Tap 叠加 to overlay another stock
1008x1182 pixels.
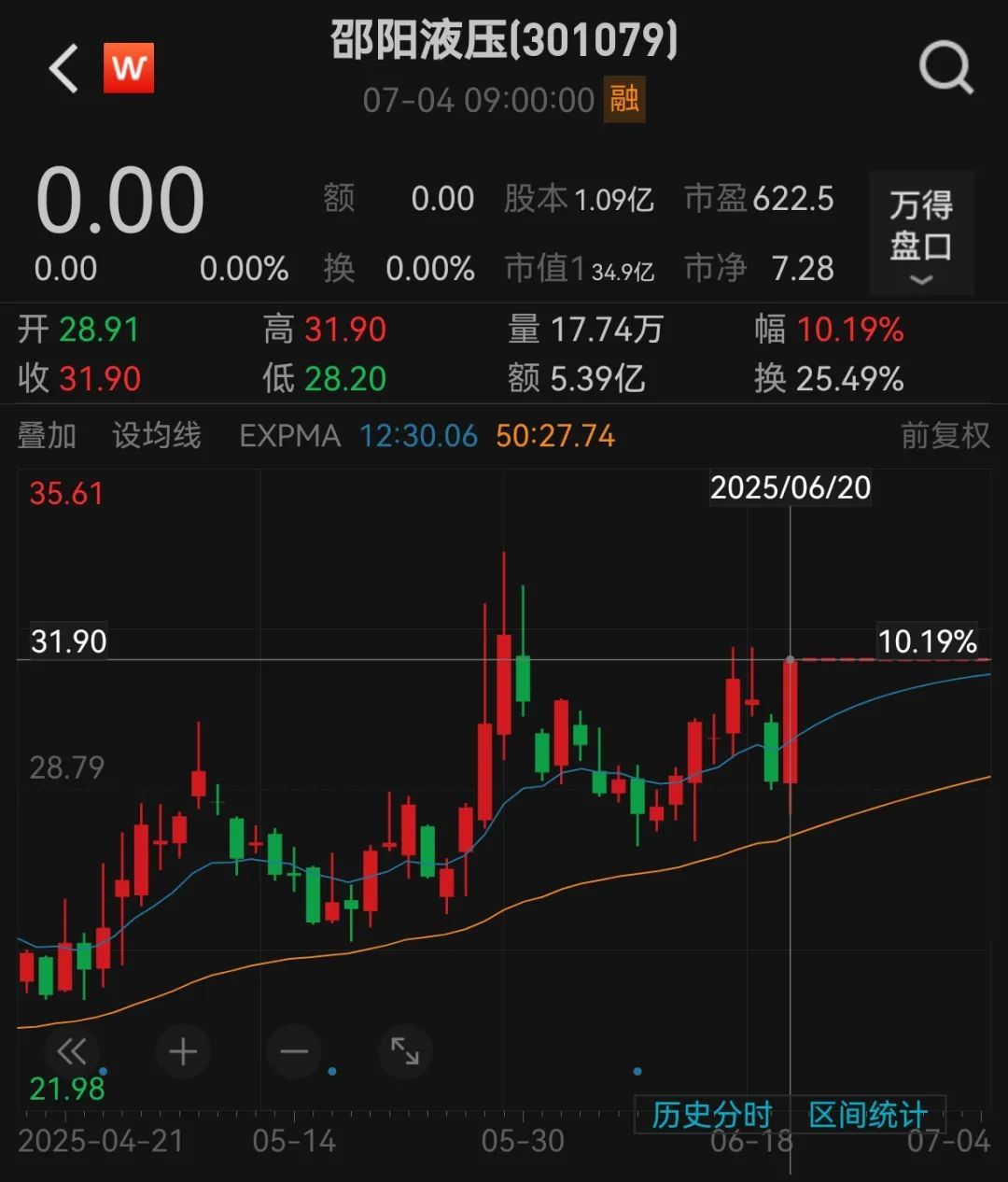(x=47, y=436)
